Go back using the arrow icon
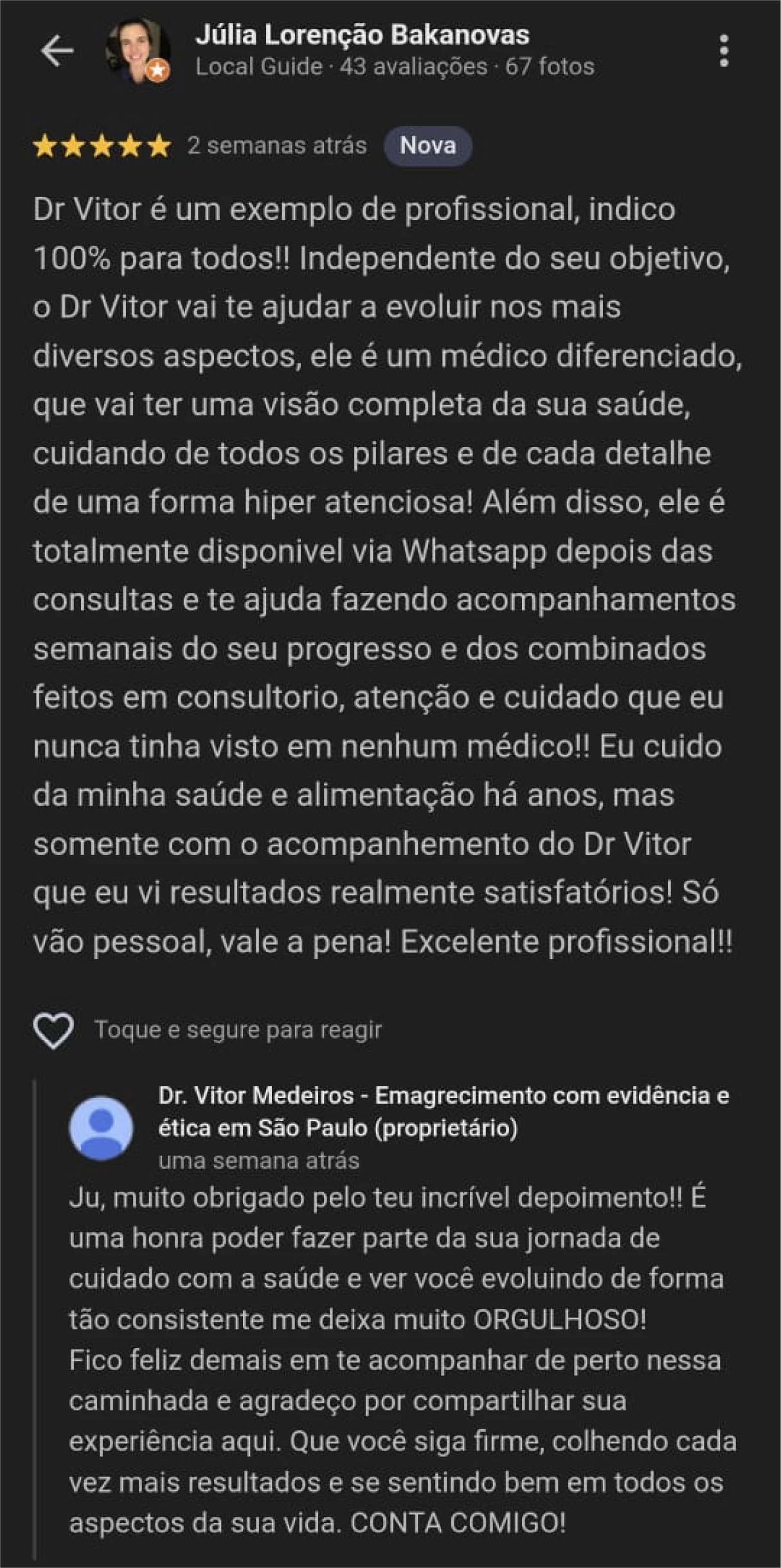781x1568 pixels. (57, 51)
